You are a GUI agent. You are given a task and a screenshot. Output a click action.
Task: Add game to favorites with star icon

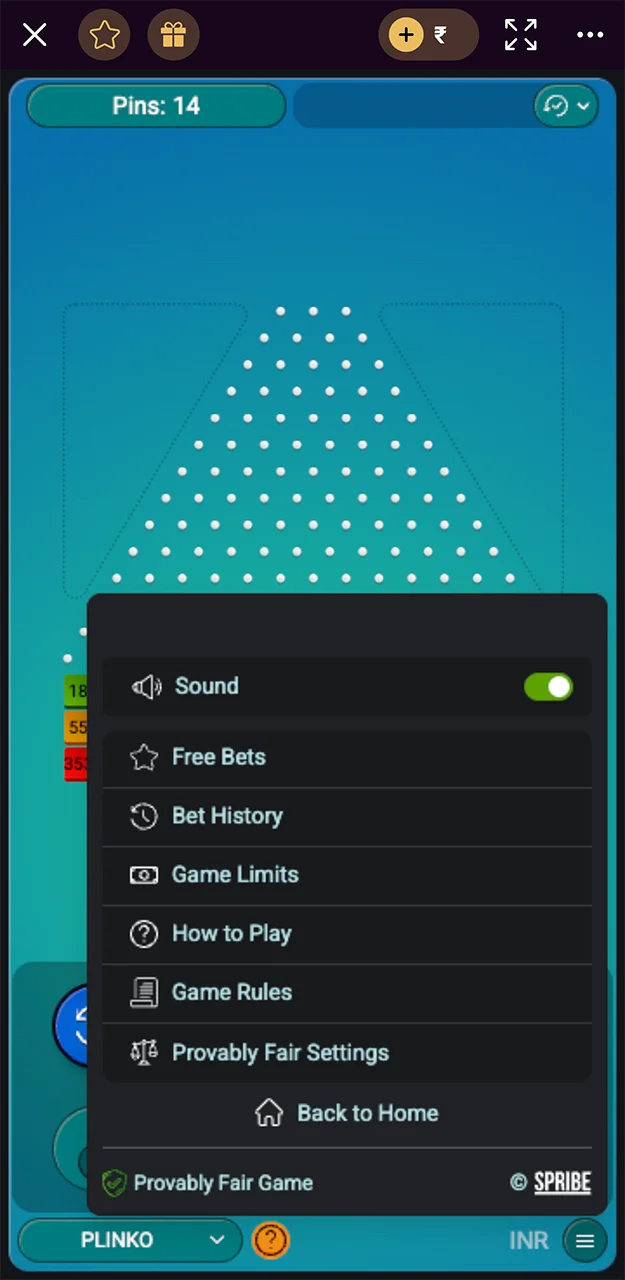click(x=104, y=36)
